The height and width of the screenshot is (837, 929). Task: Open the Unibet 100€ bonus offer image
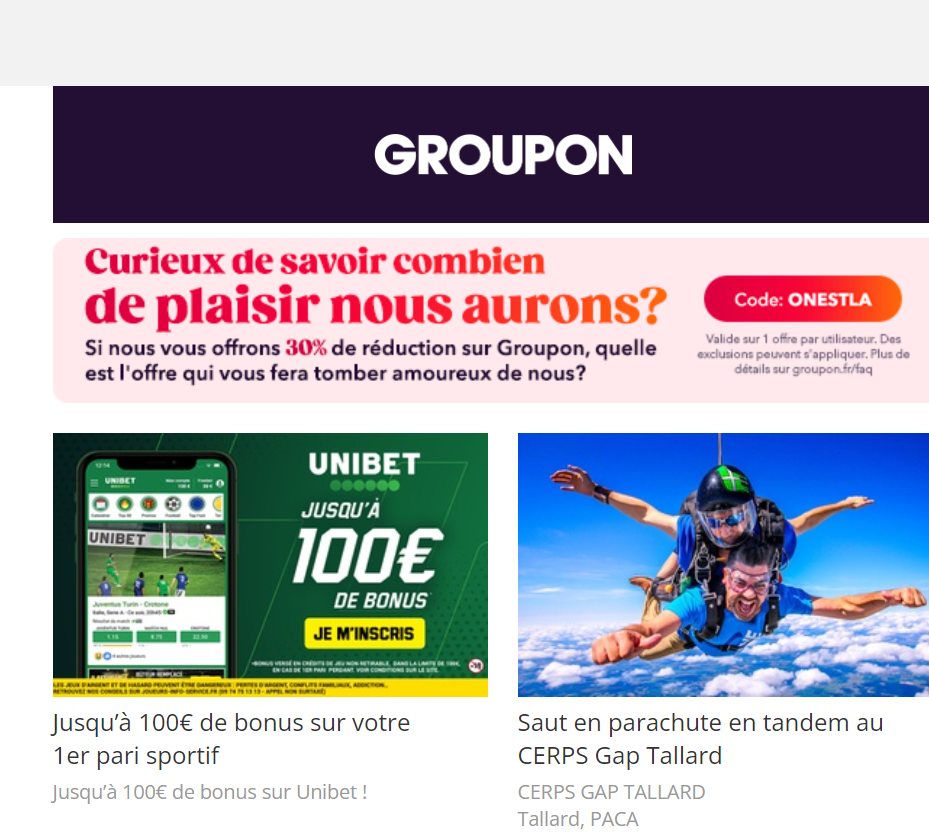click(x=270, y=565)
